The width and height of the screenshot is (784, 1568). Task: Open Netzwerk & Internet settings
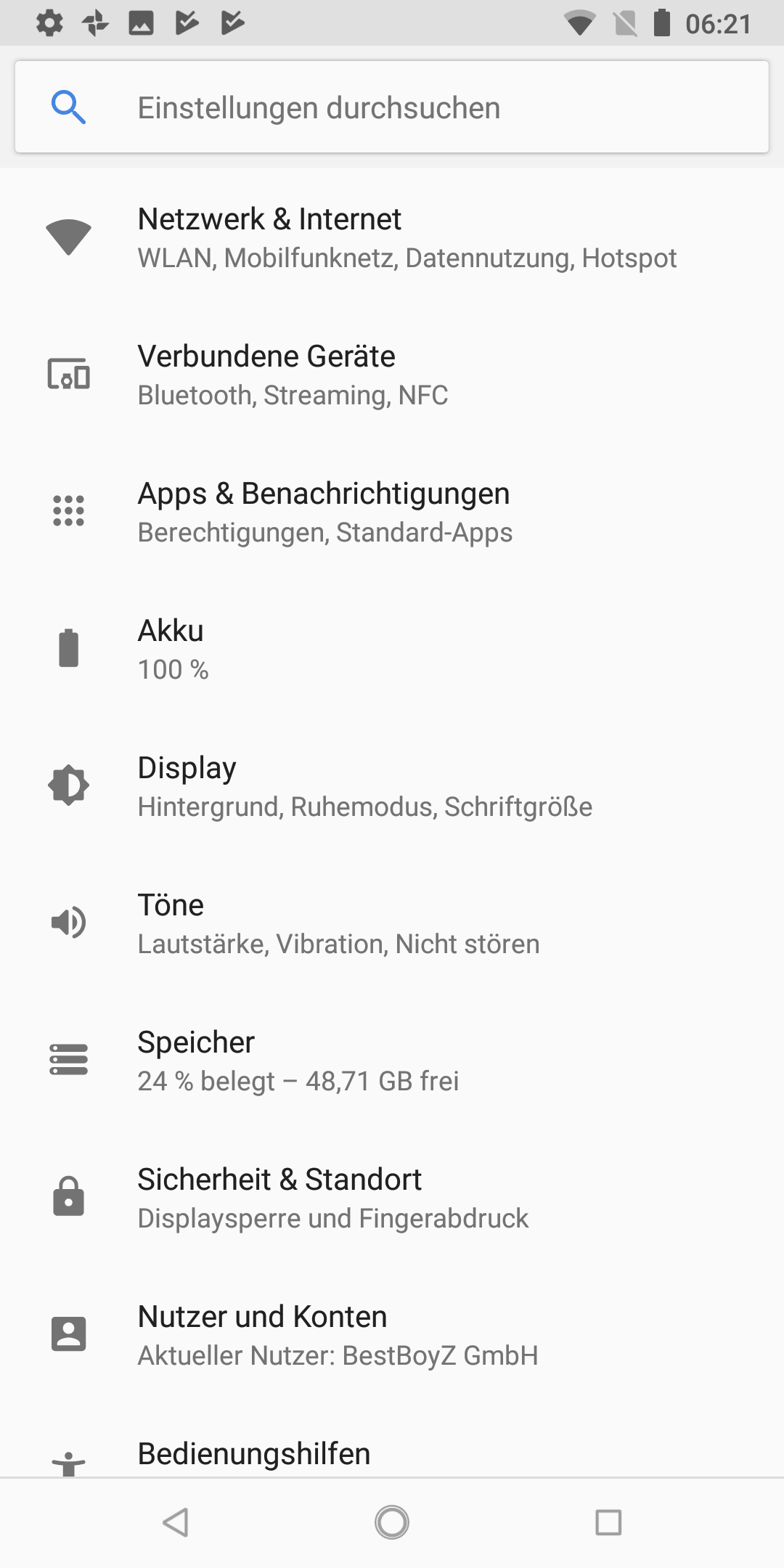click(392, 237)
